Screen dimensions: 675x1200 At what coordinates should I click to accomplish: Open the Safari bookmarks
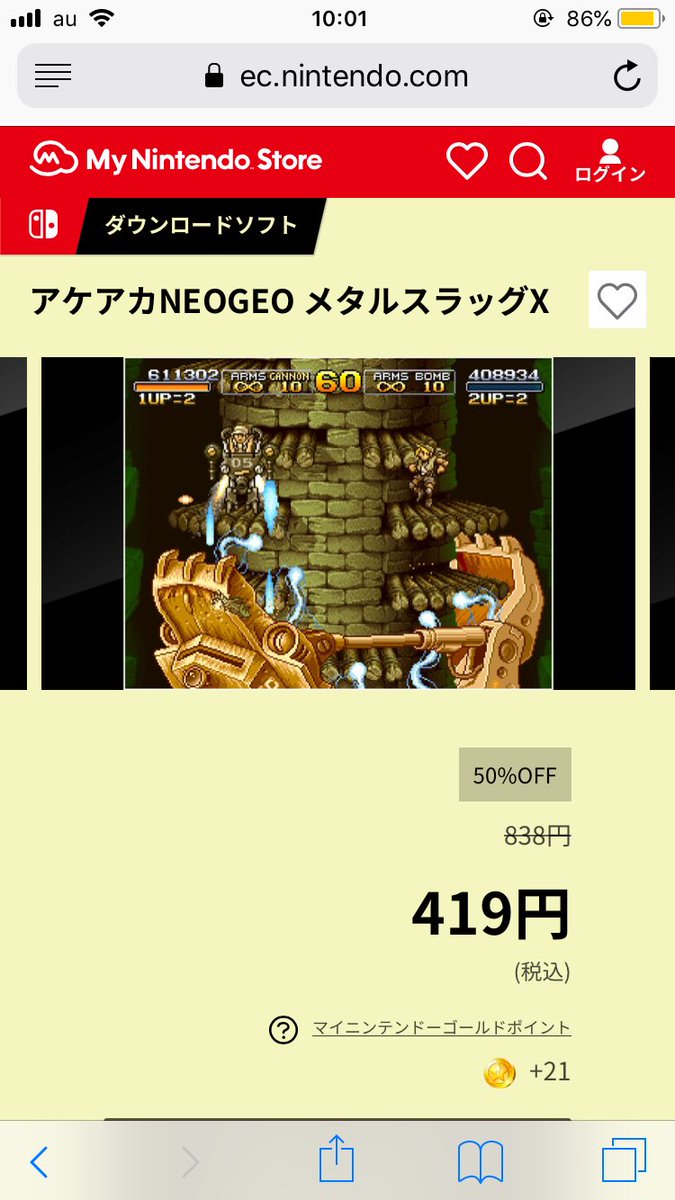point(479,1161)
